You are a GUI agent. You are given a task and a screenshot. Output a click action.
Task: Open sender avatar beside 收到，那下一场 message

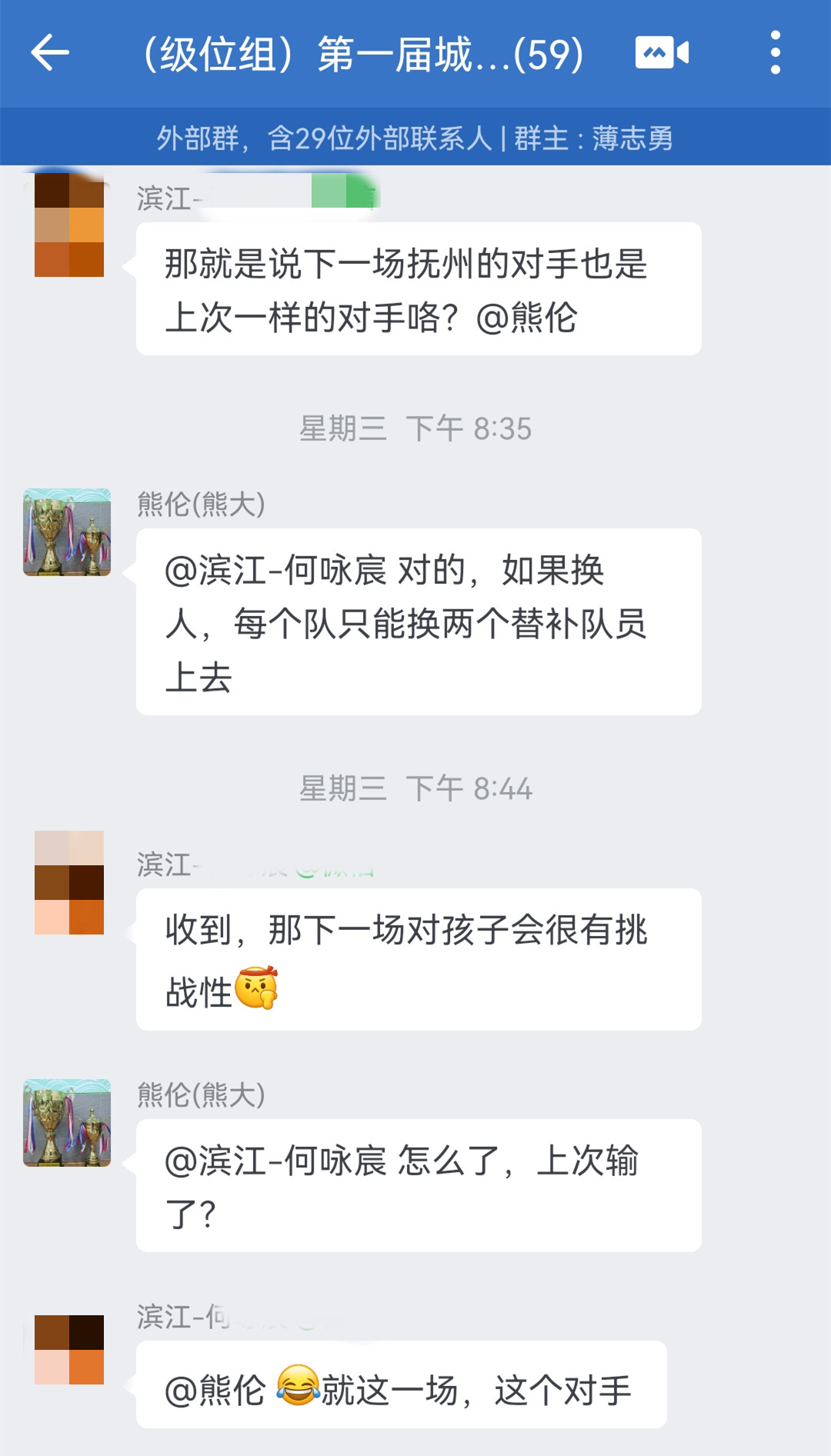68,882
